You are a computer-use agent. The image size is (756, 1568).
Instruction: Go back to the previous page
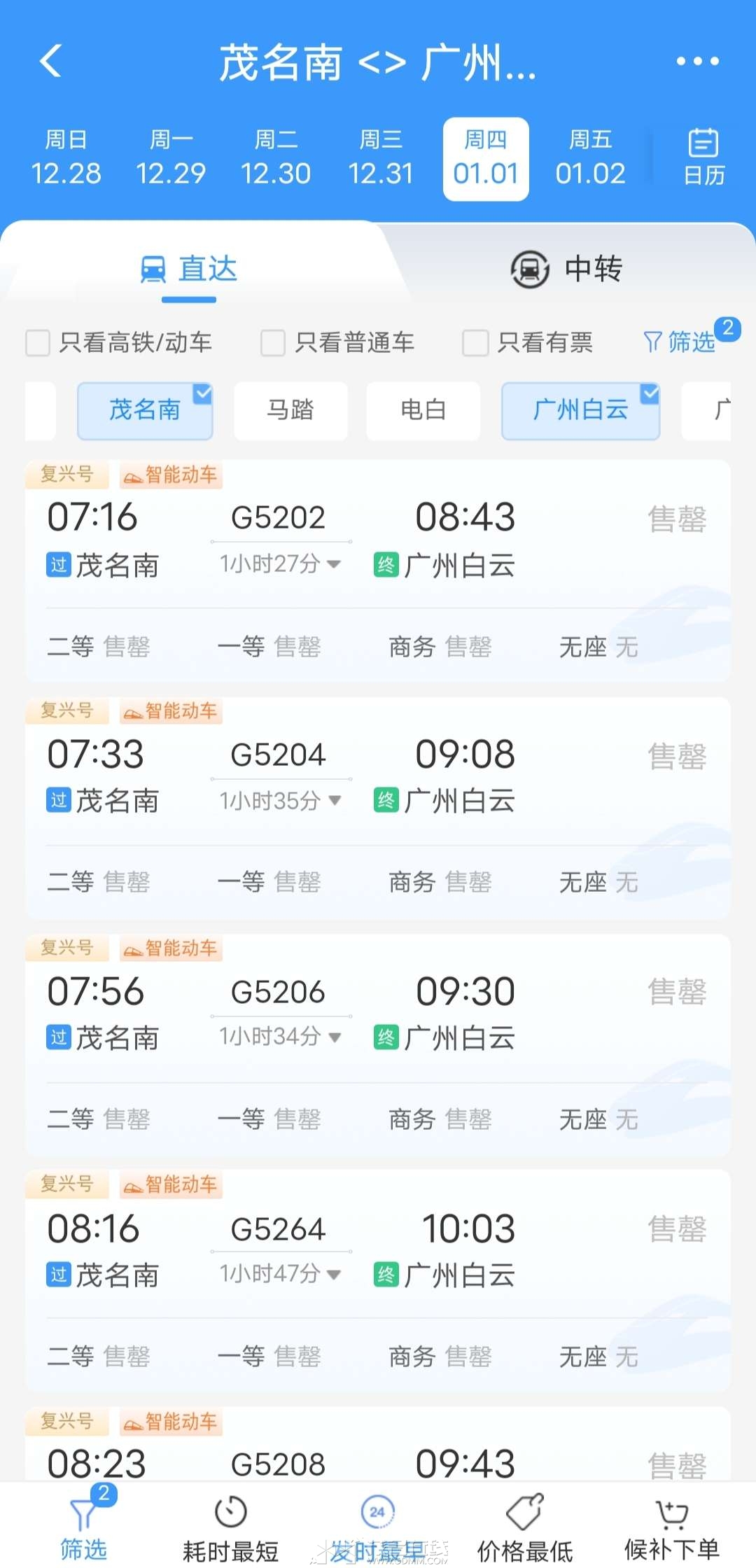(x=51, y=61)
